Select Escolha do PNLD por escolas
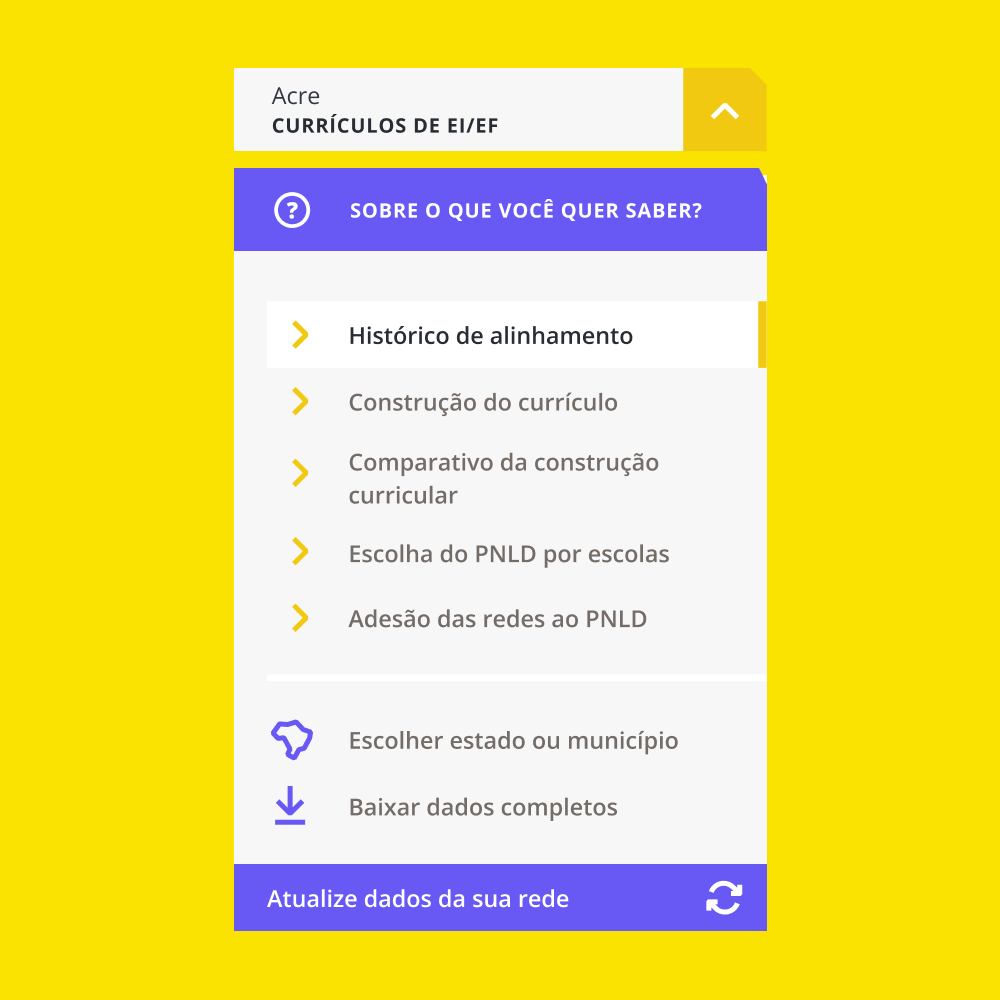This screenshot has height=1000, width=1000. pyautogui.click(x=508, y=554)
